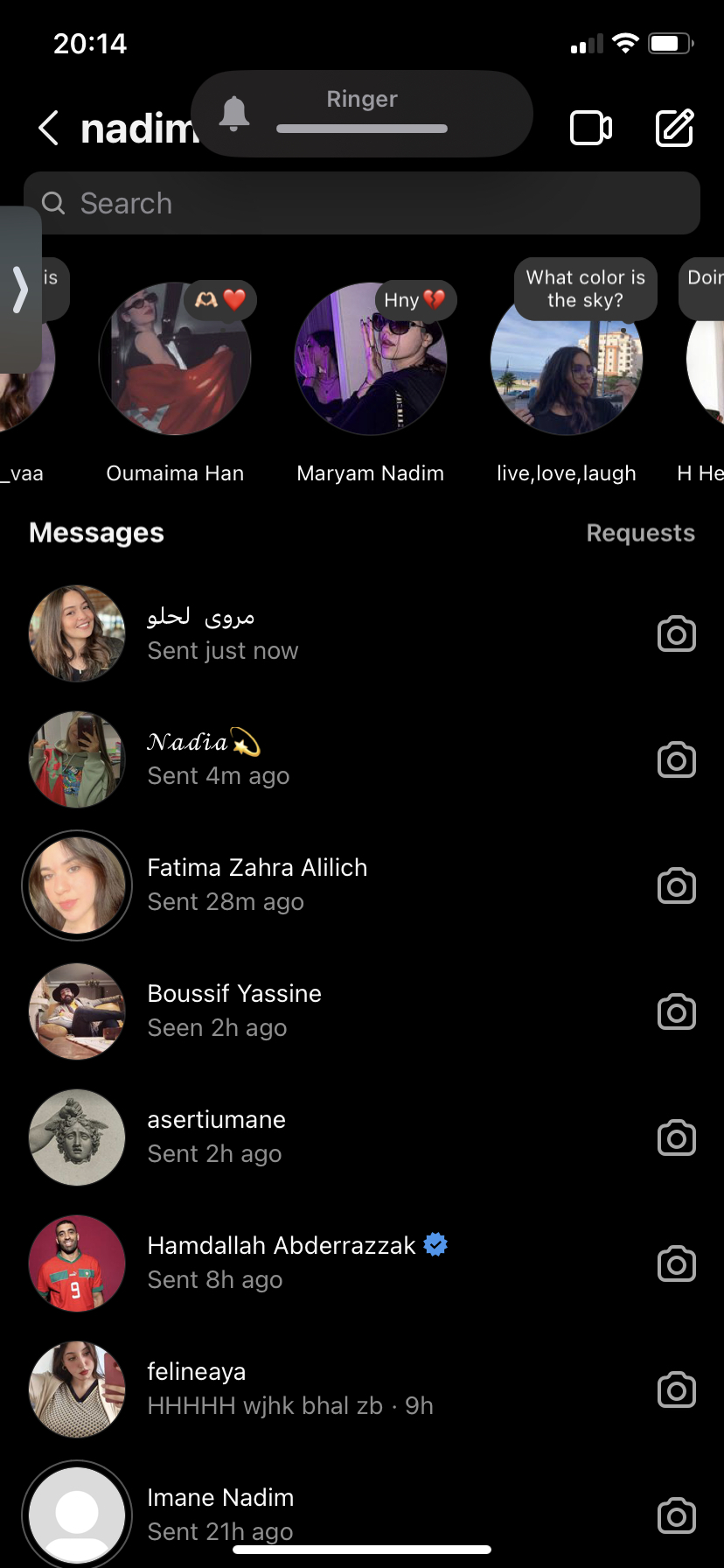This screenshot has width=724, height=1568.
Task: Open the chat with asertiumane
Action: click(x=362, y=1137)
